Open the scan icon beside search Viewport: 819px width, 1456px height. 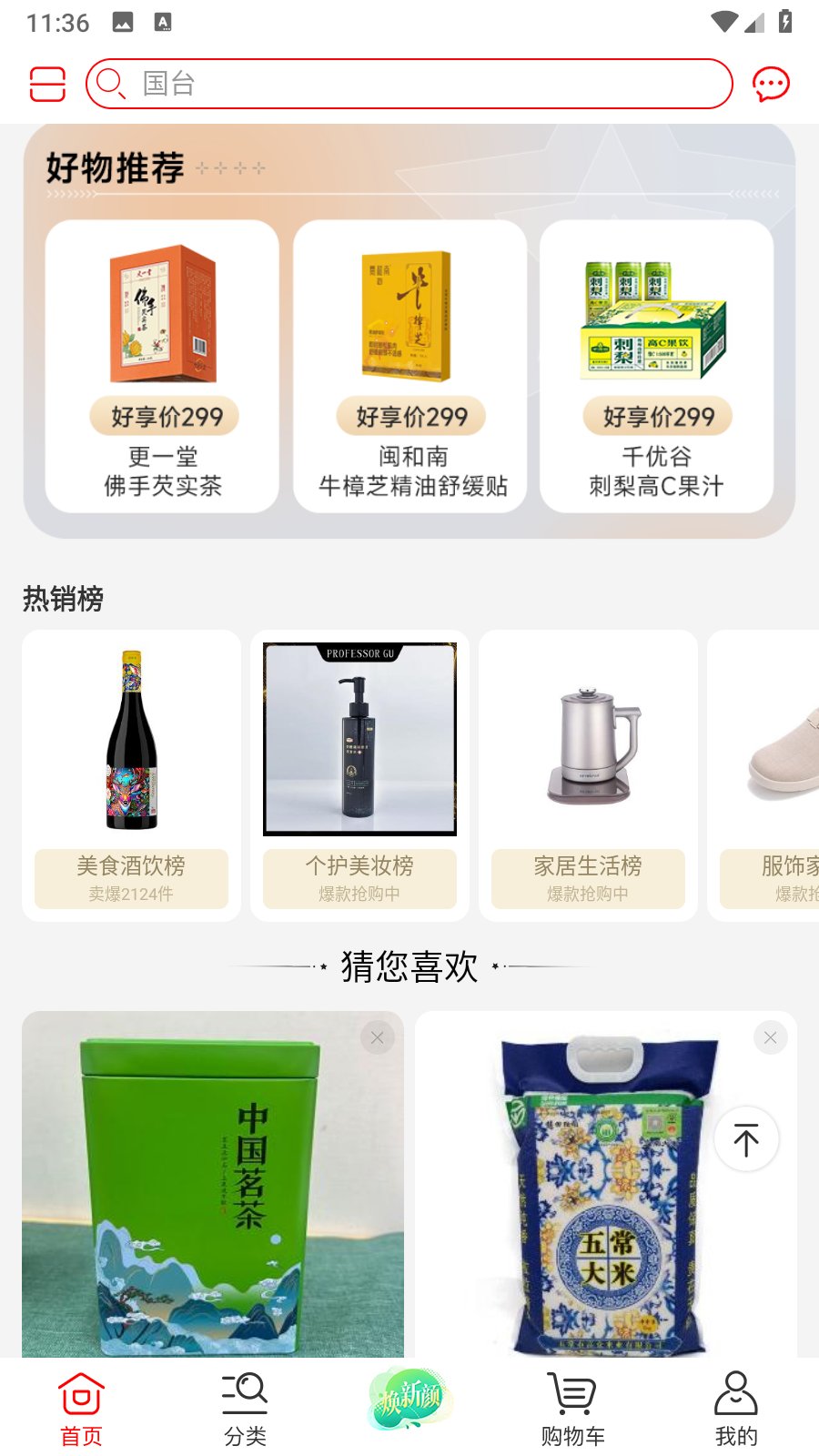[x=47, y=84]
